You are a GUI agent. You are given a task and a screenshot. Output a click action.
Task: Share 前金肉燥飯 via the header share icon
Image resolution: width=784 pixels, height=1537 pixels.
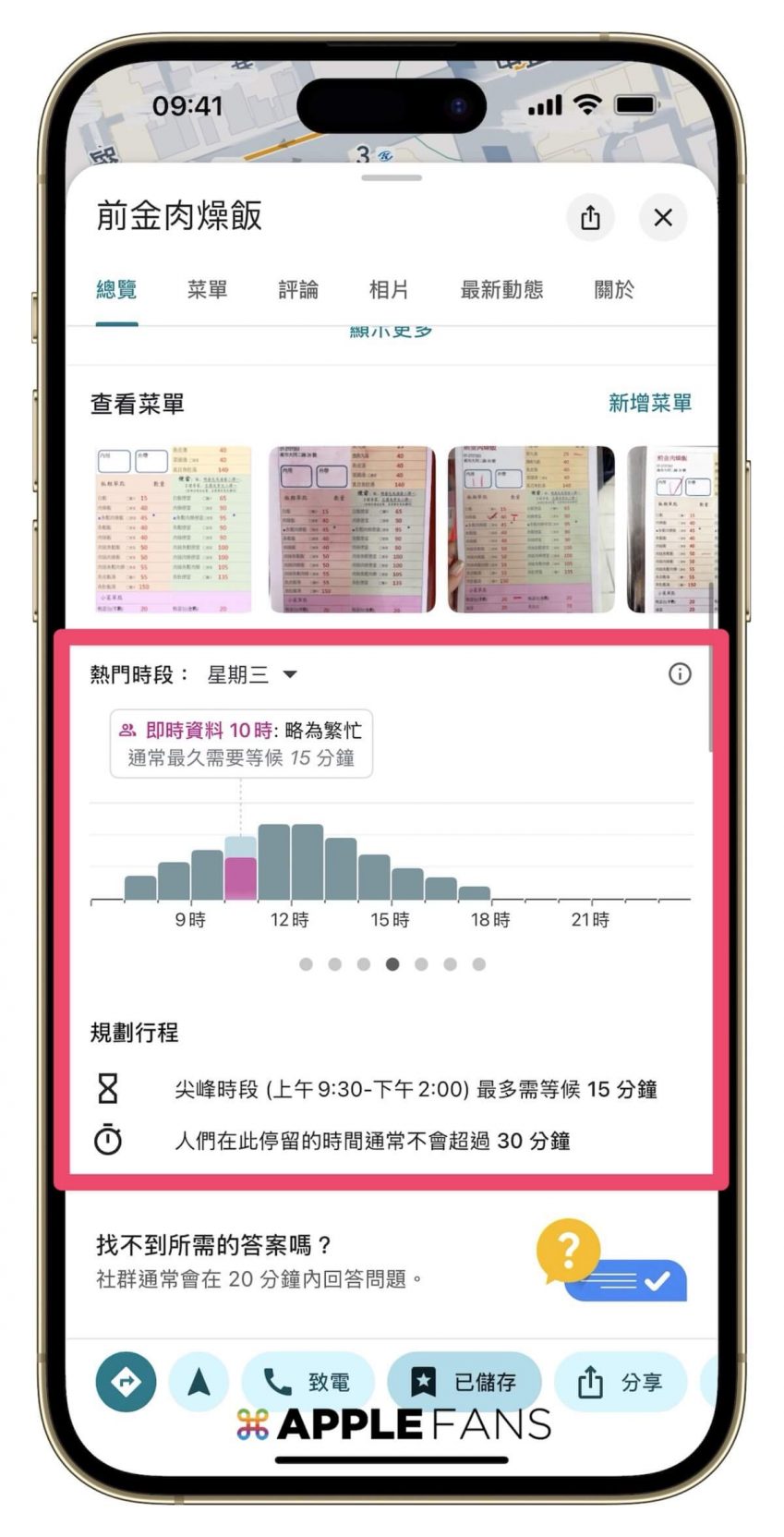[x=590, y=218]
